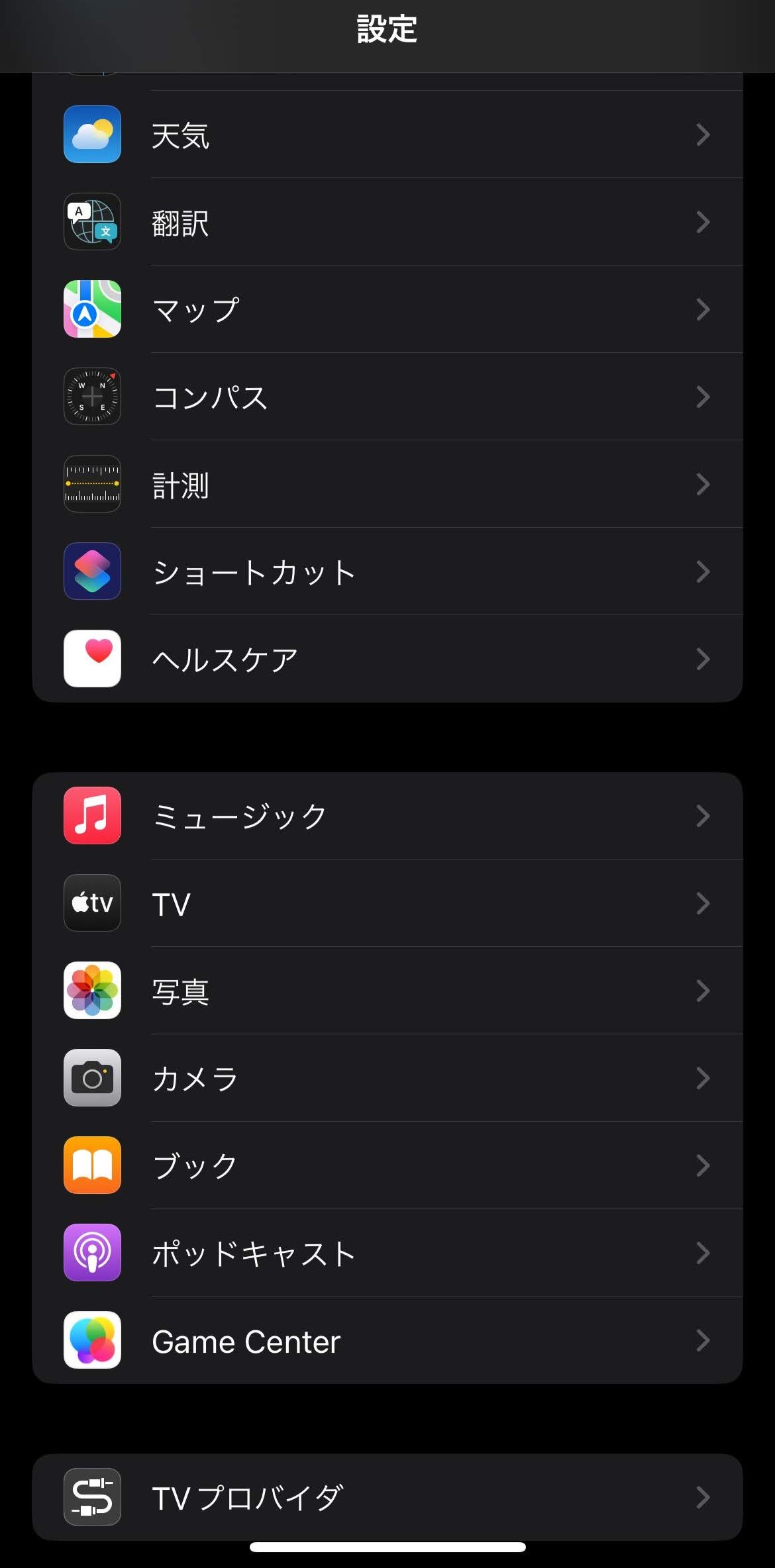Open 天気 (Weather) settings

pos(387,134)
